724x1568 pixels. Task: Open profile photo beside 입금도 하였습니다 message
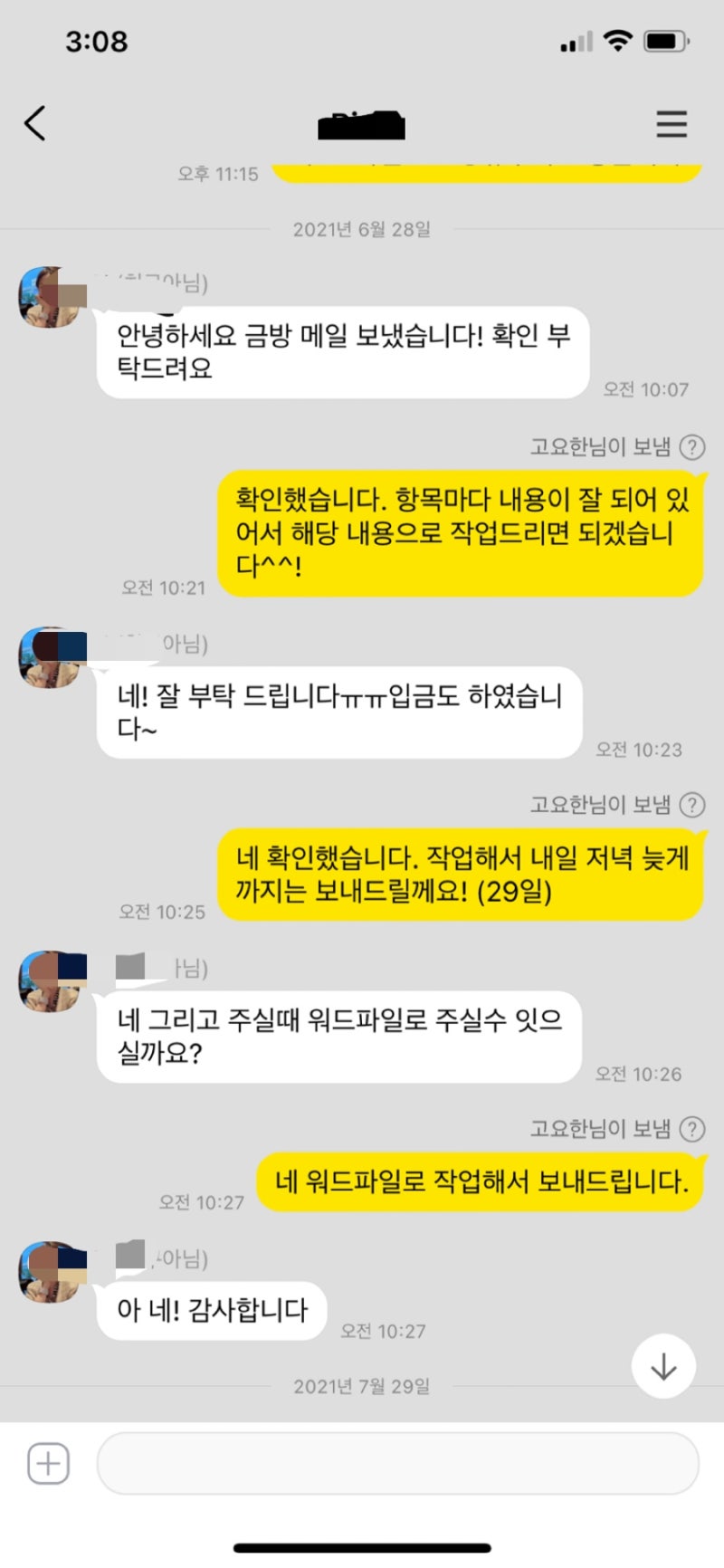point(52,658)
